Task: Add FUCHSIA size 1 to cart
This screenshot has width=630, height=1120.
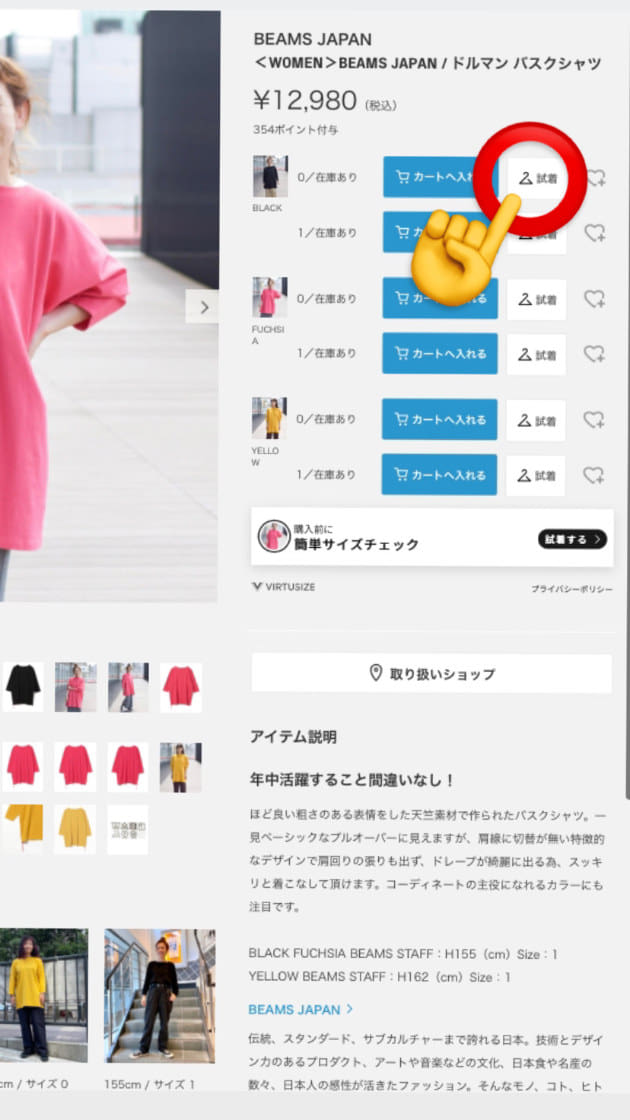Action: [x=439, y=353]
